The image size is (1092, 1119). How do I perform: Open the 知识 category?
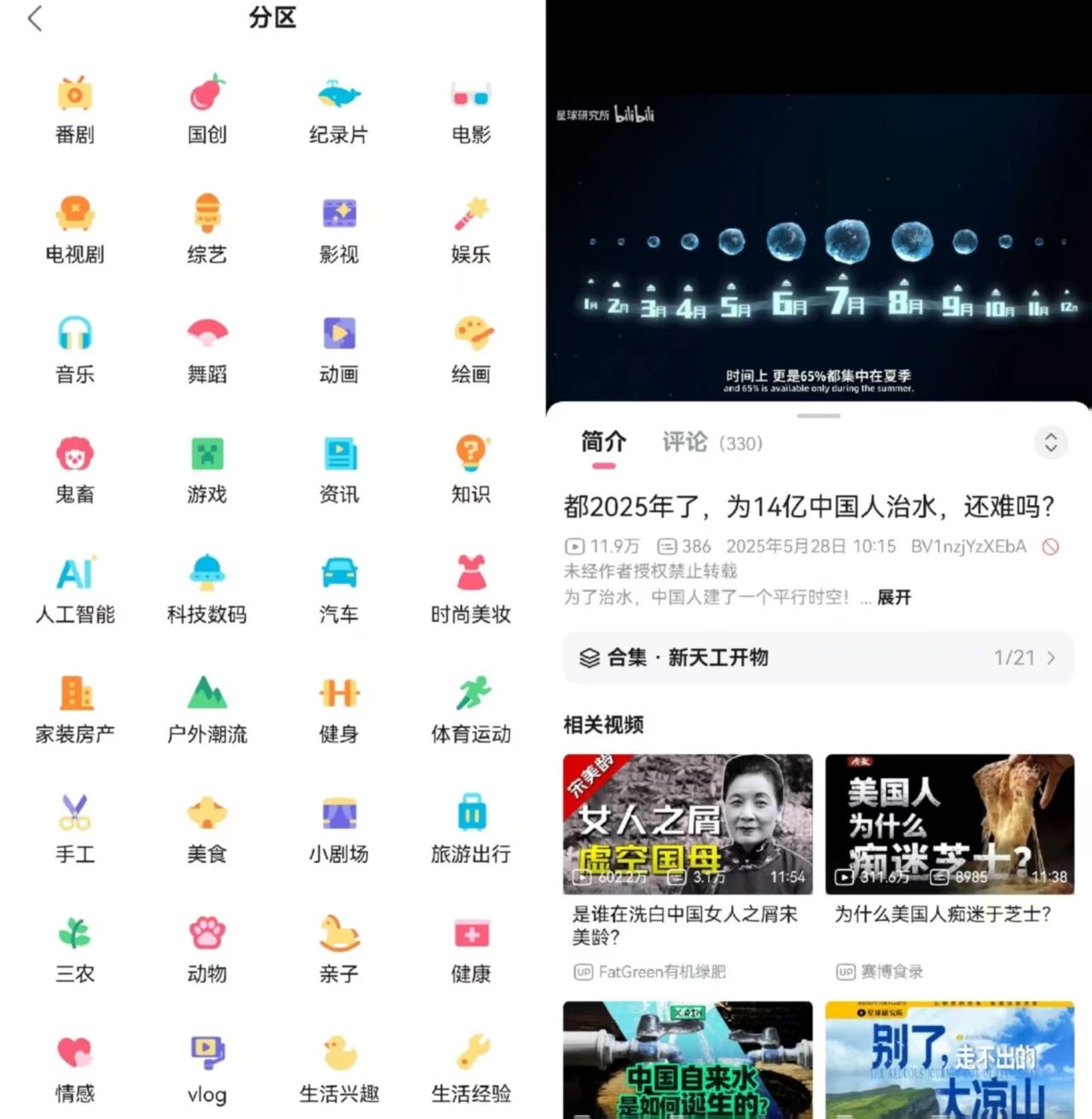pyautogui.click(x=470, y=469)
